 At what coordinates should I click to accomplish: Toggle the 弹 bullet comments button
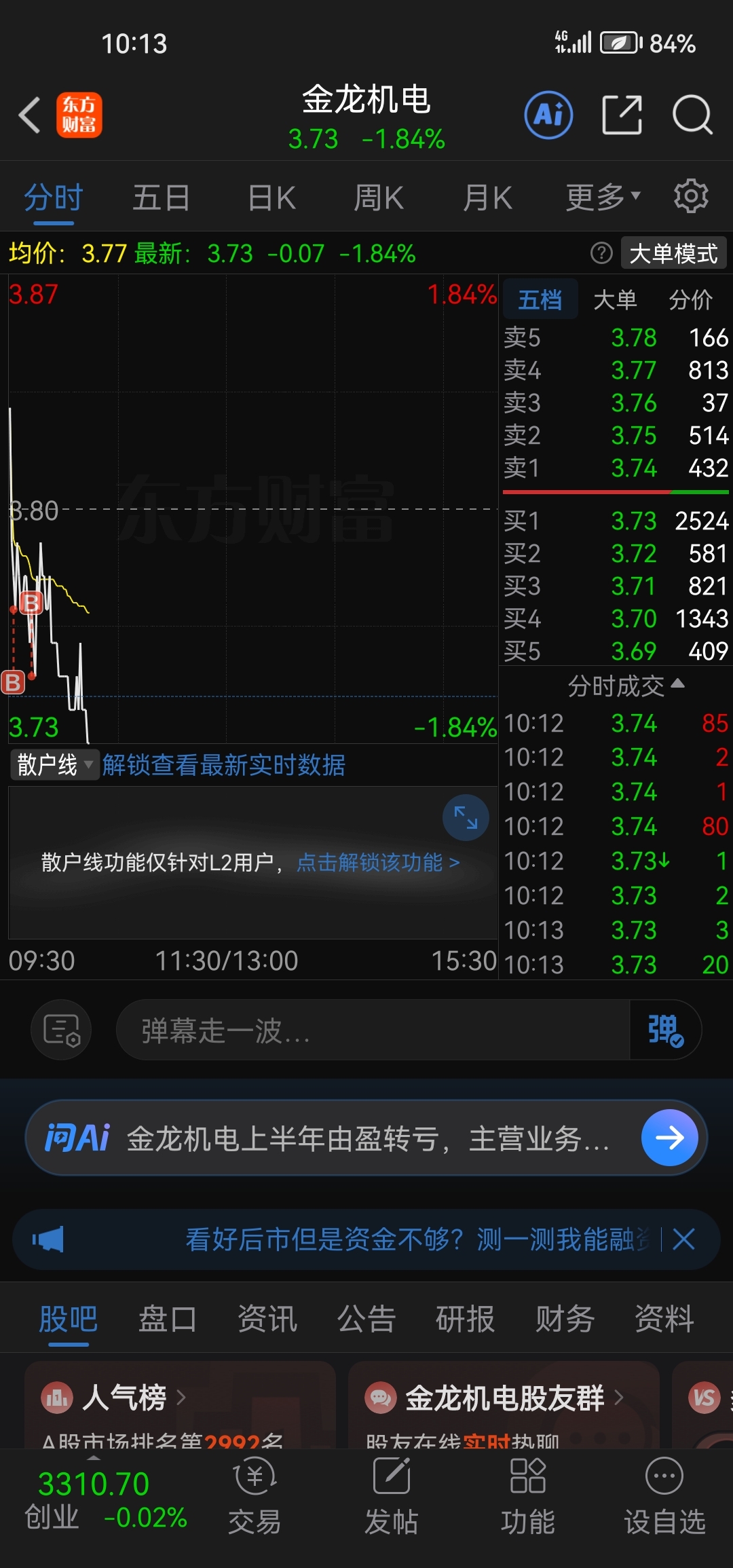[665, 1030]
